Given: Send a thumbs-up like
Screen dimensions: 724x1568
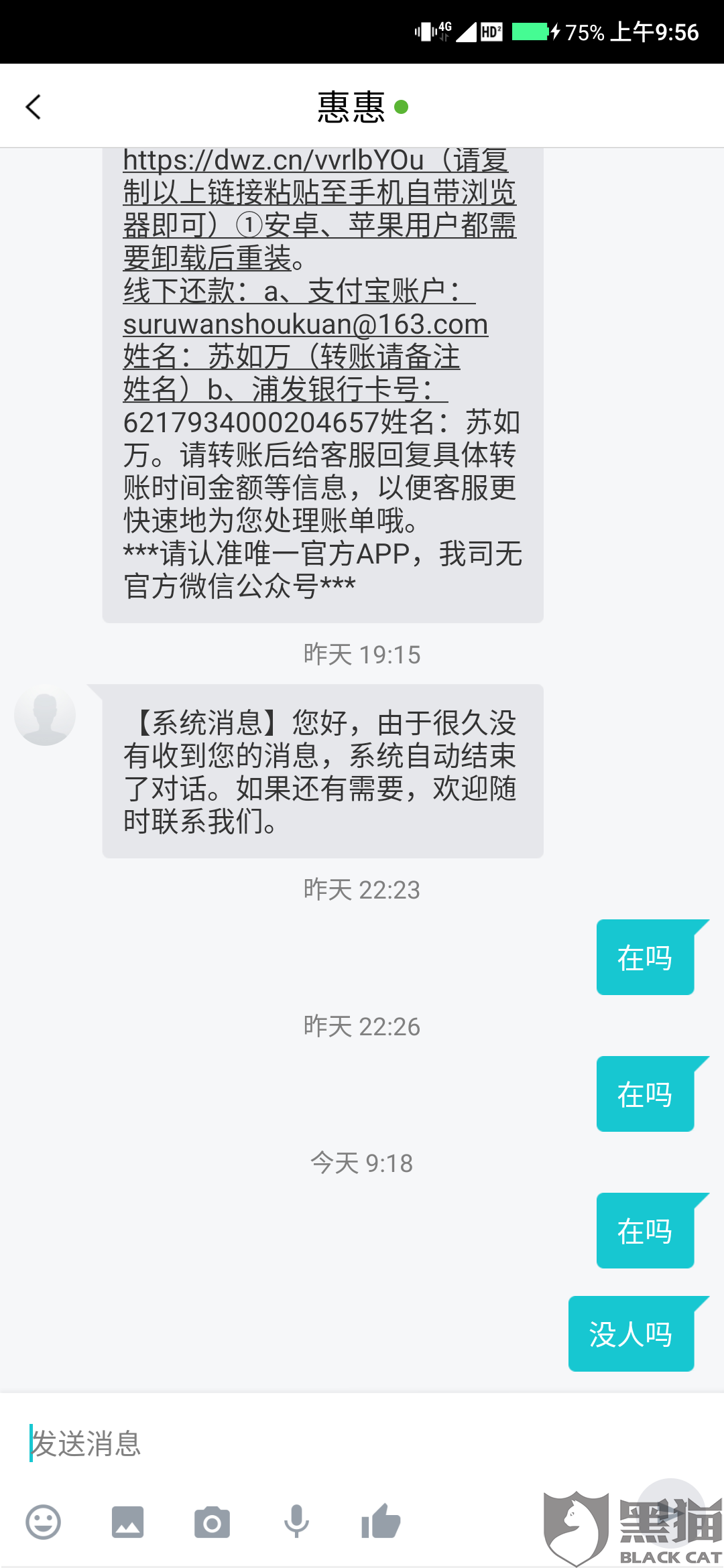Looking at the screenshot, I should (x=381, y=1521).
